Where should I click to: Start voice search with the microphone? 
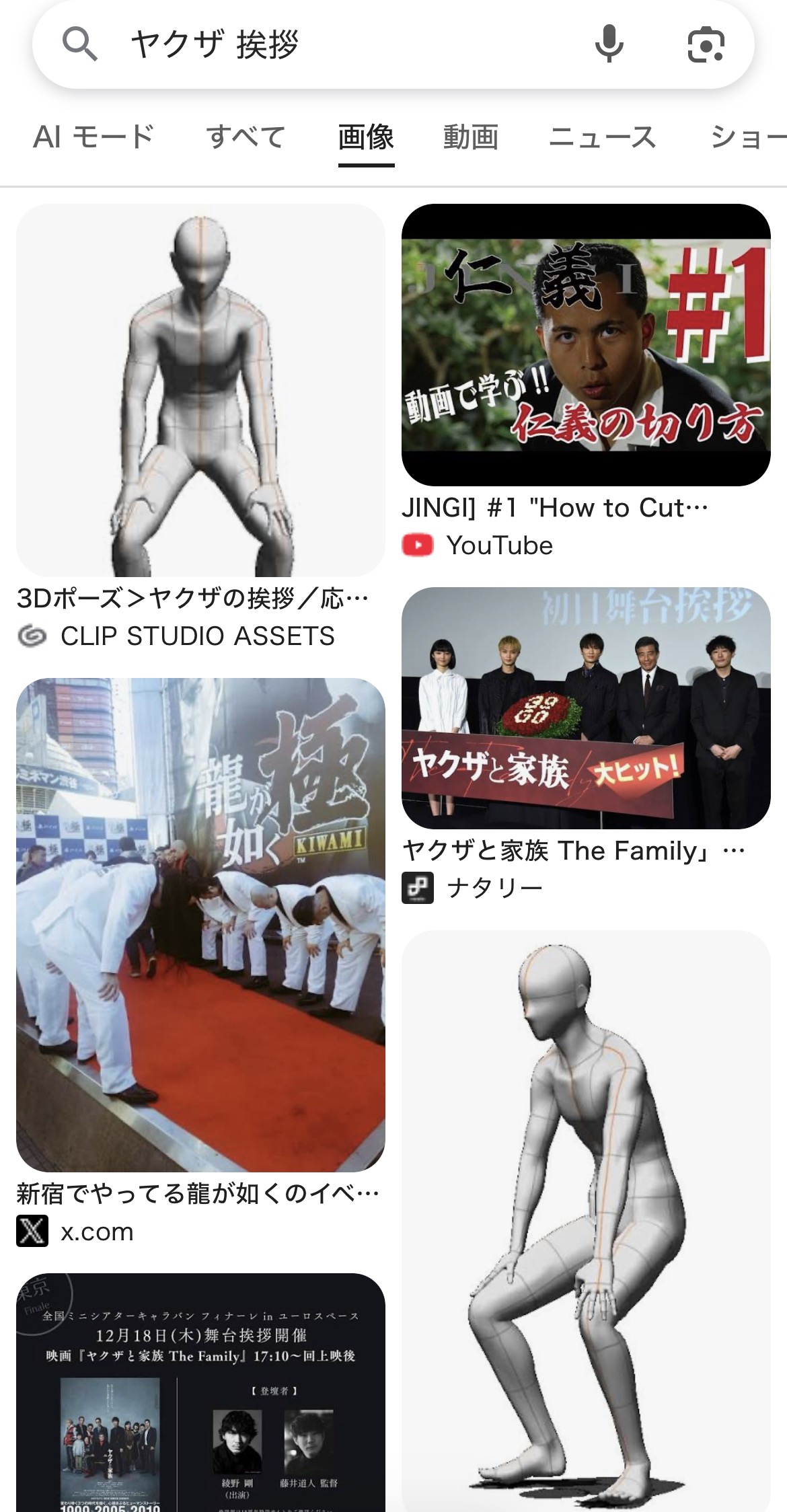point(609,44)
